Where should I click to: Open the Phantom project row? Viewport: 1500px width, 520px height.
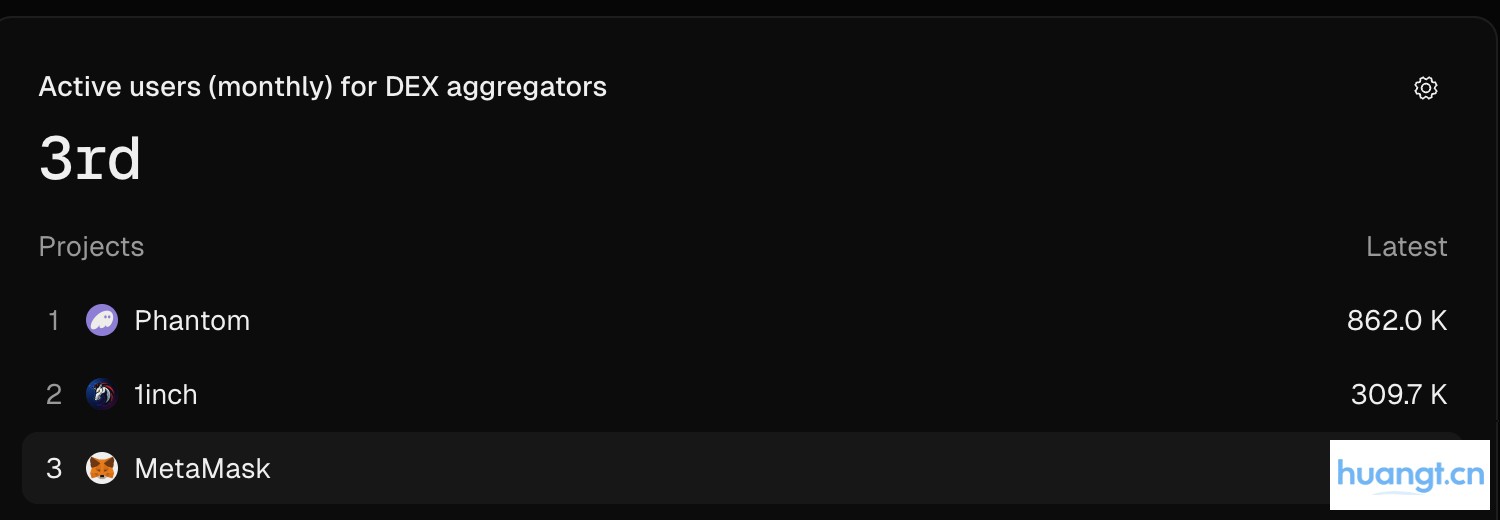tap(192, 321)
